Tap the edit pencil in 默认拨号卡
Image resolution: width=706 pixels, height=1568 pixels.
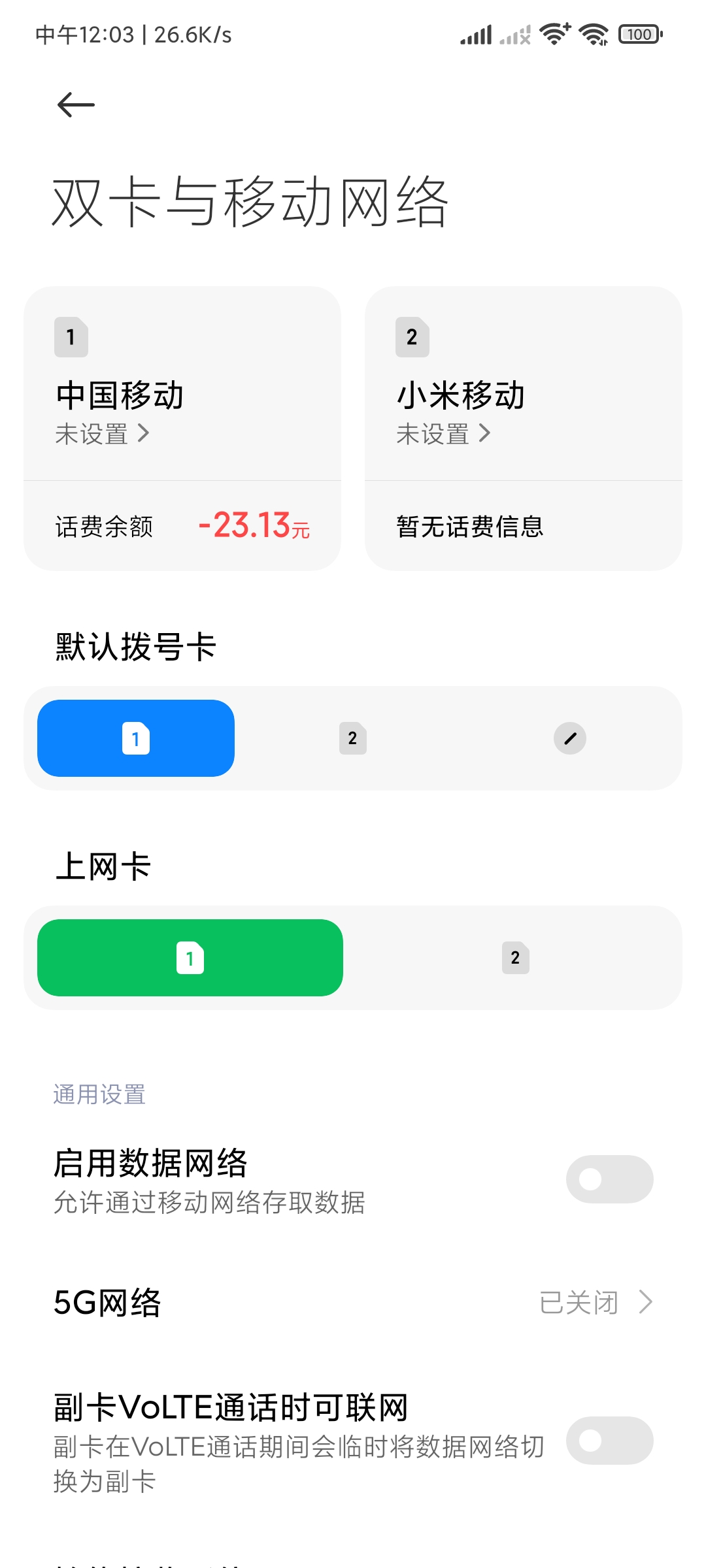point(570,738)
